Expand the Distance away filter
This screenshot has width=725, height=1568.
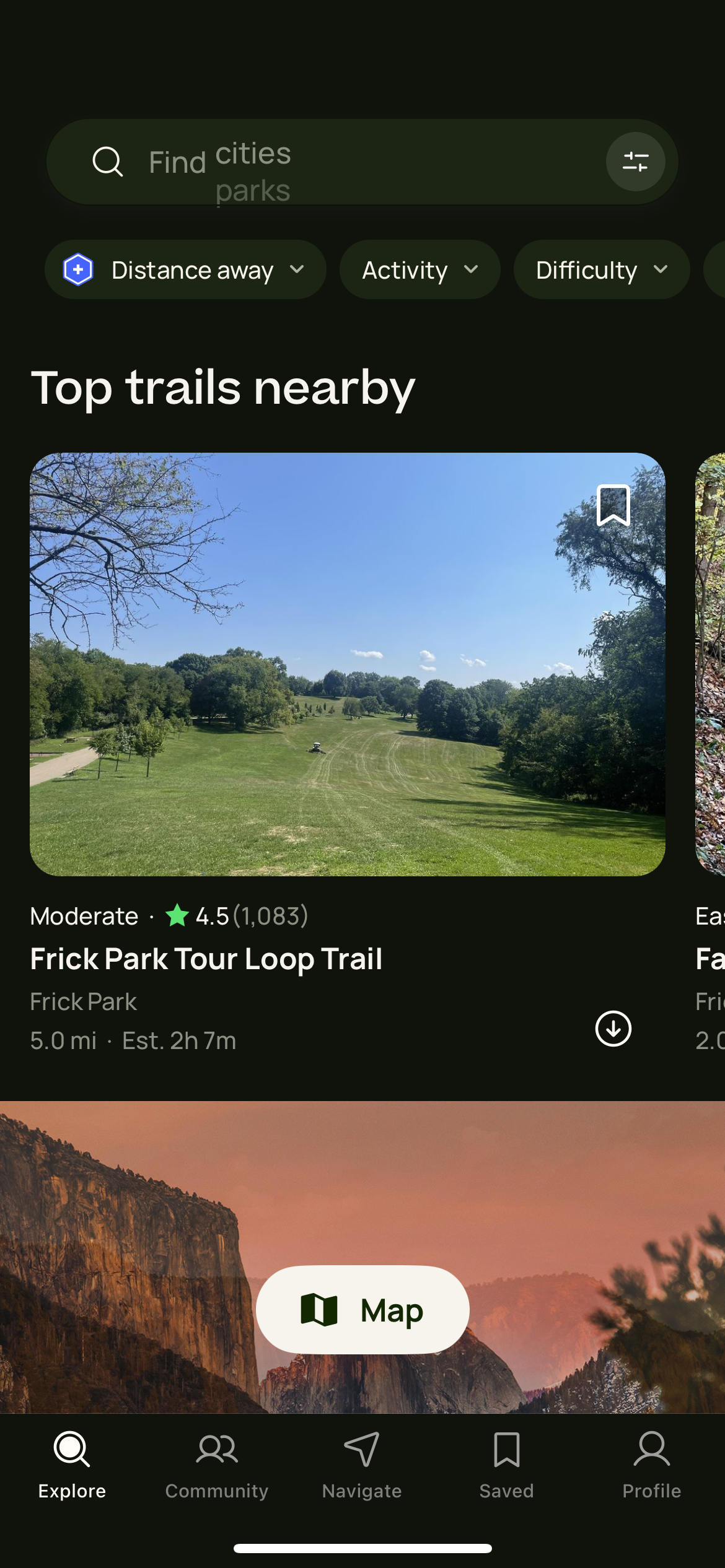(x=185, y=269)
